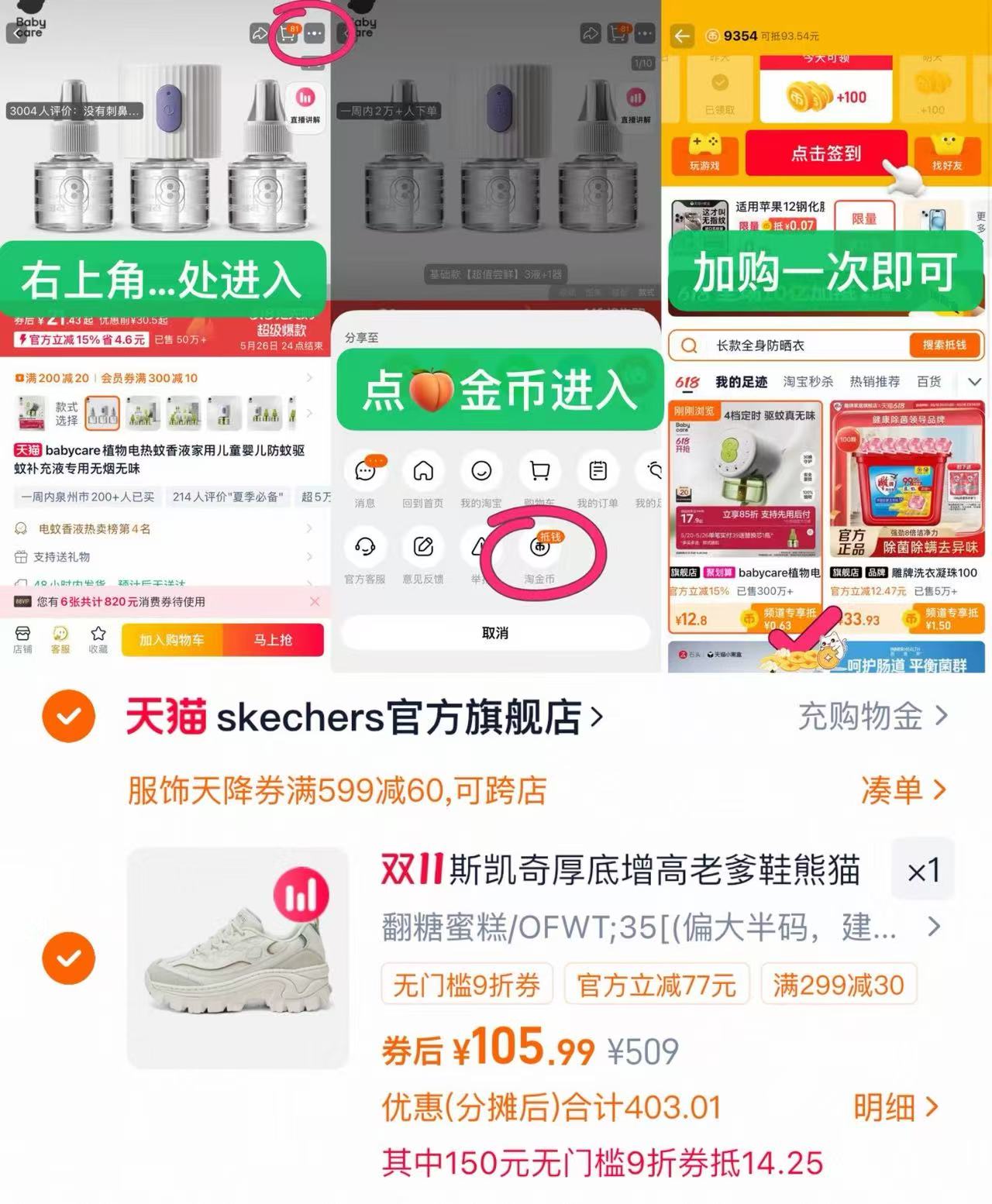Tap the 长款全身防晒衣 search field
Image resolution: width=992 pixels, height=1204 pixels.
(775, 345)
